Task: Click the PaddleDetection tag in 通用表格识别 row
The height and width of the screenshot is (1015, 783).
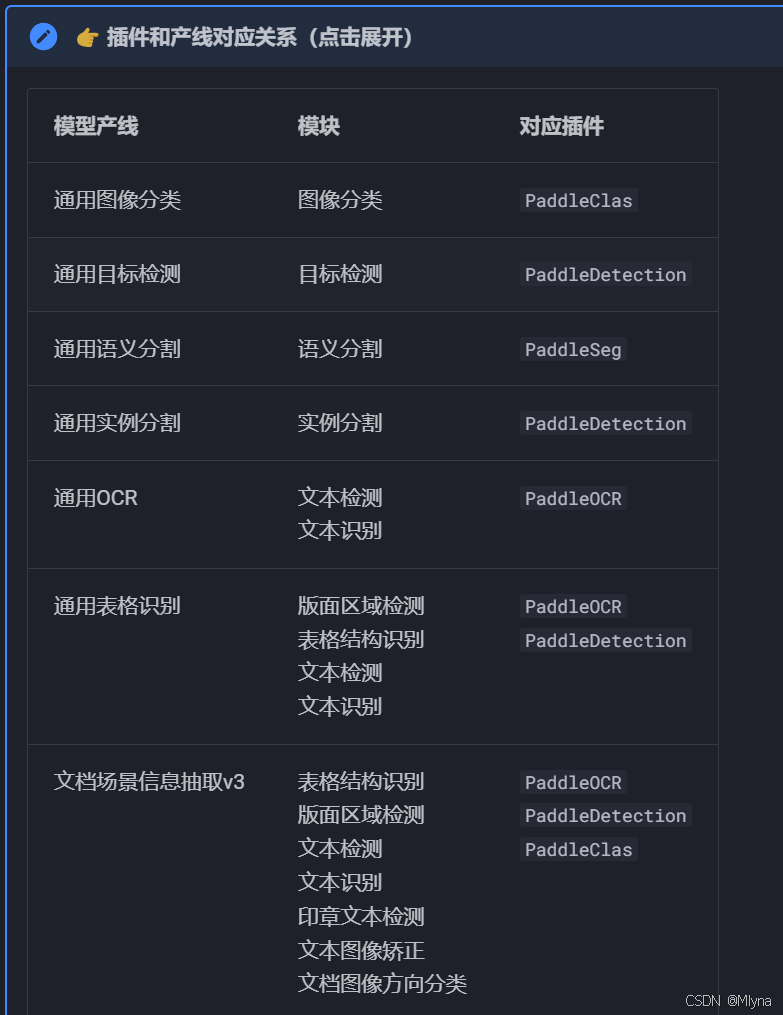Action: click(605, 640)
